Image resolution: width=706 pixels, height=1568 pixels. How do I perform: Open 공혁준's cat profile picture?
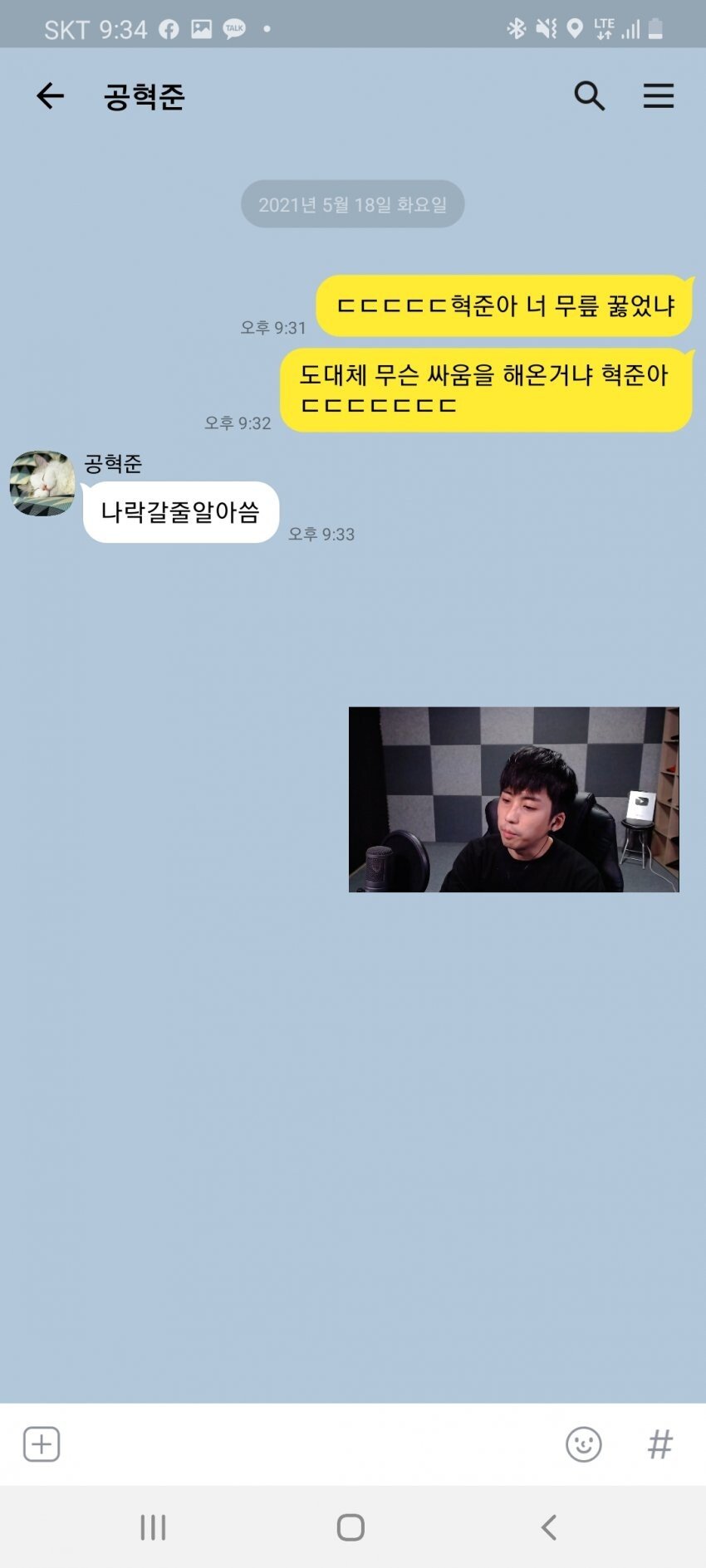[42, 483]
